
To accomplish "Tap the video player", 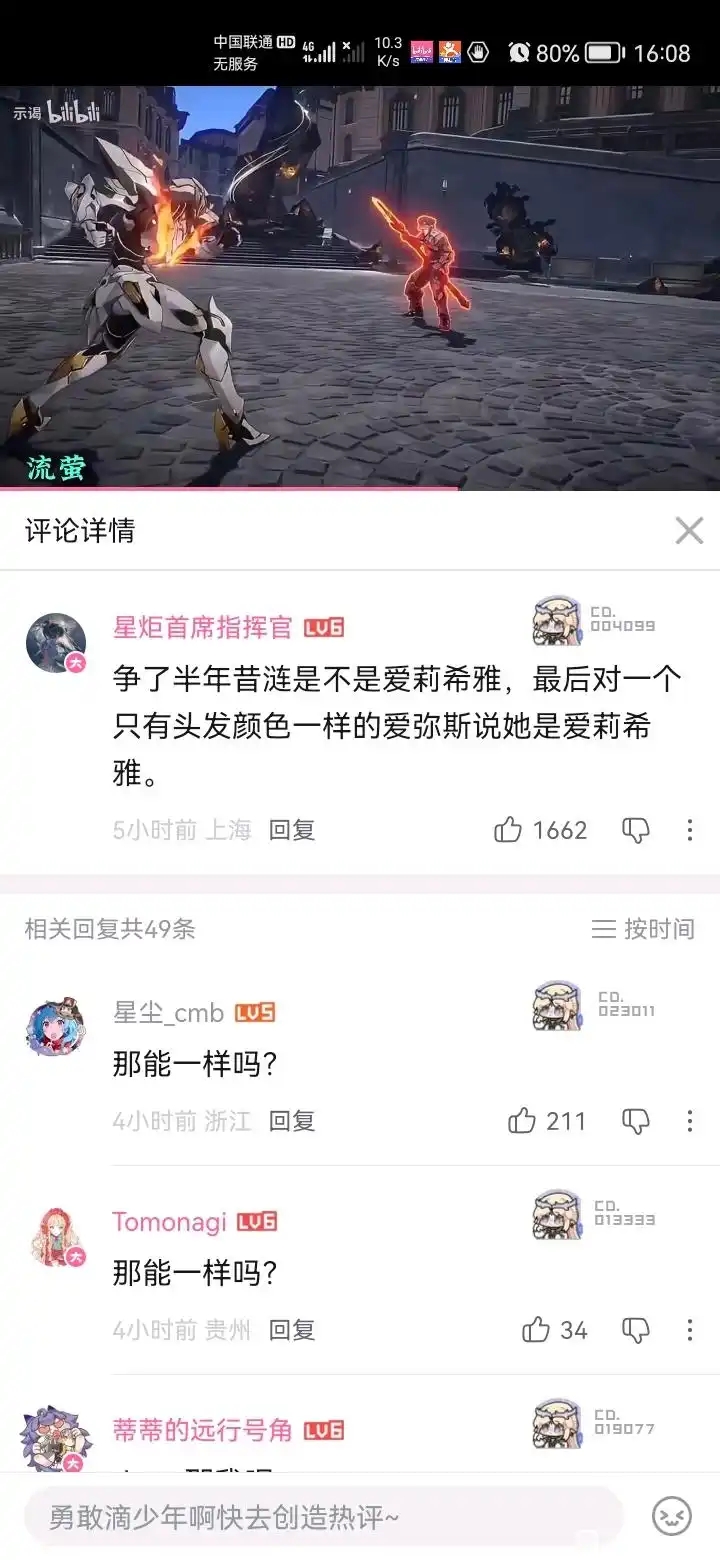I will (360, 288).
